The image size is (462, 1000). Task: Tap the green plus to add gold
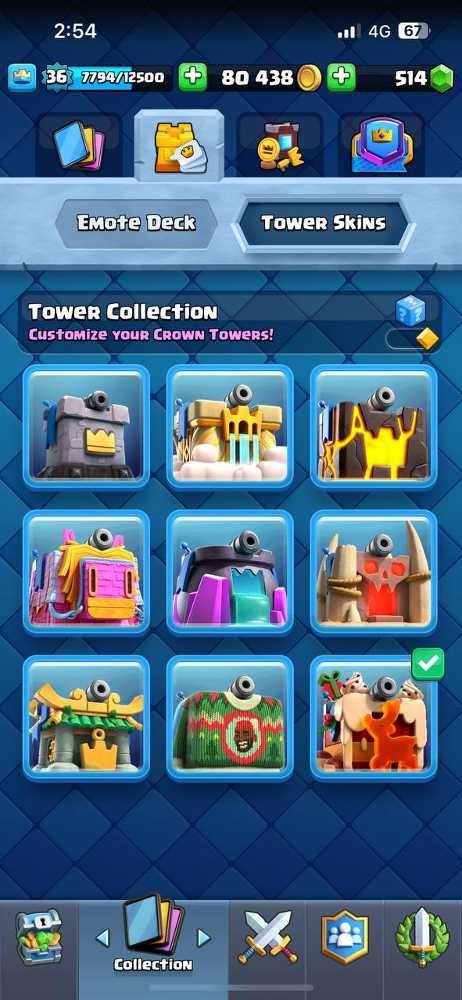[x=192, y=78]
